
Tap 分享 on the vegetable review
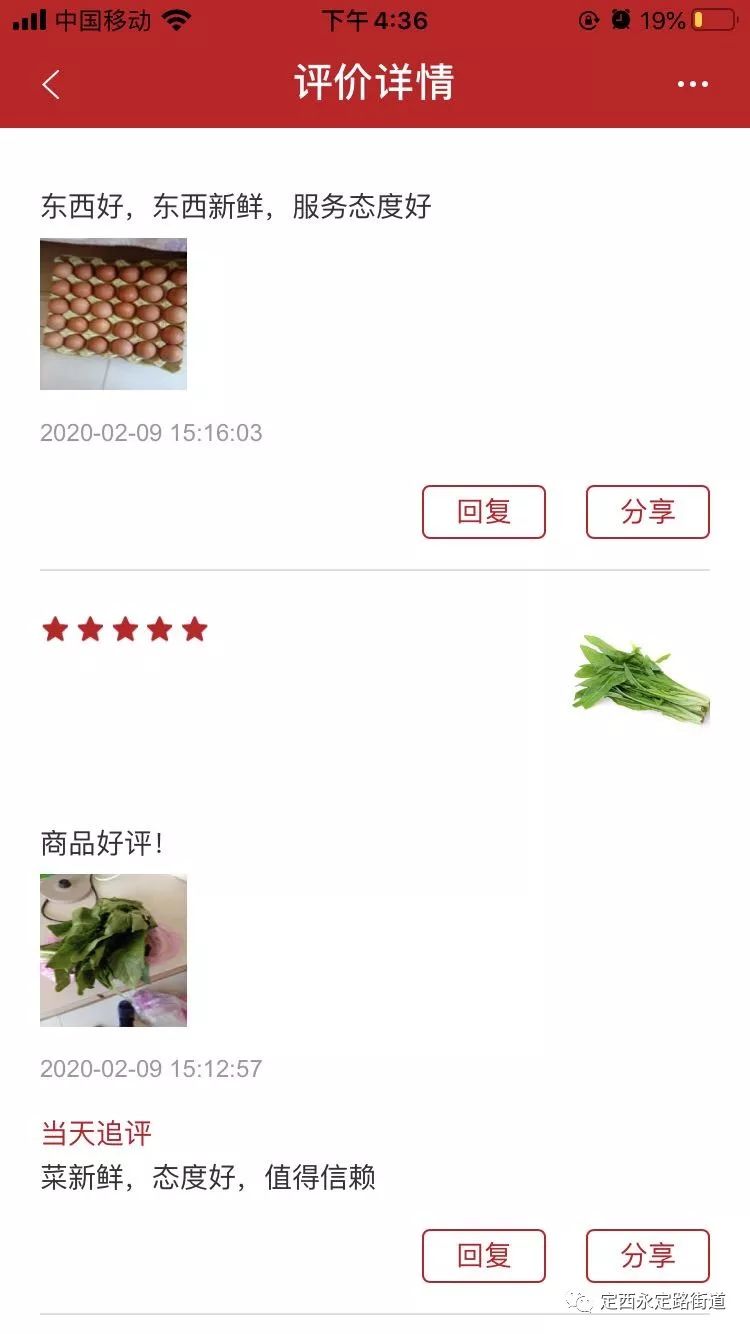coord(648,1256)
